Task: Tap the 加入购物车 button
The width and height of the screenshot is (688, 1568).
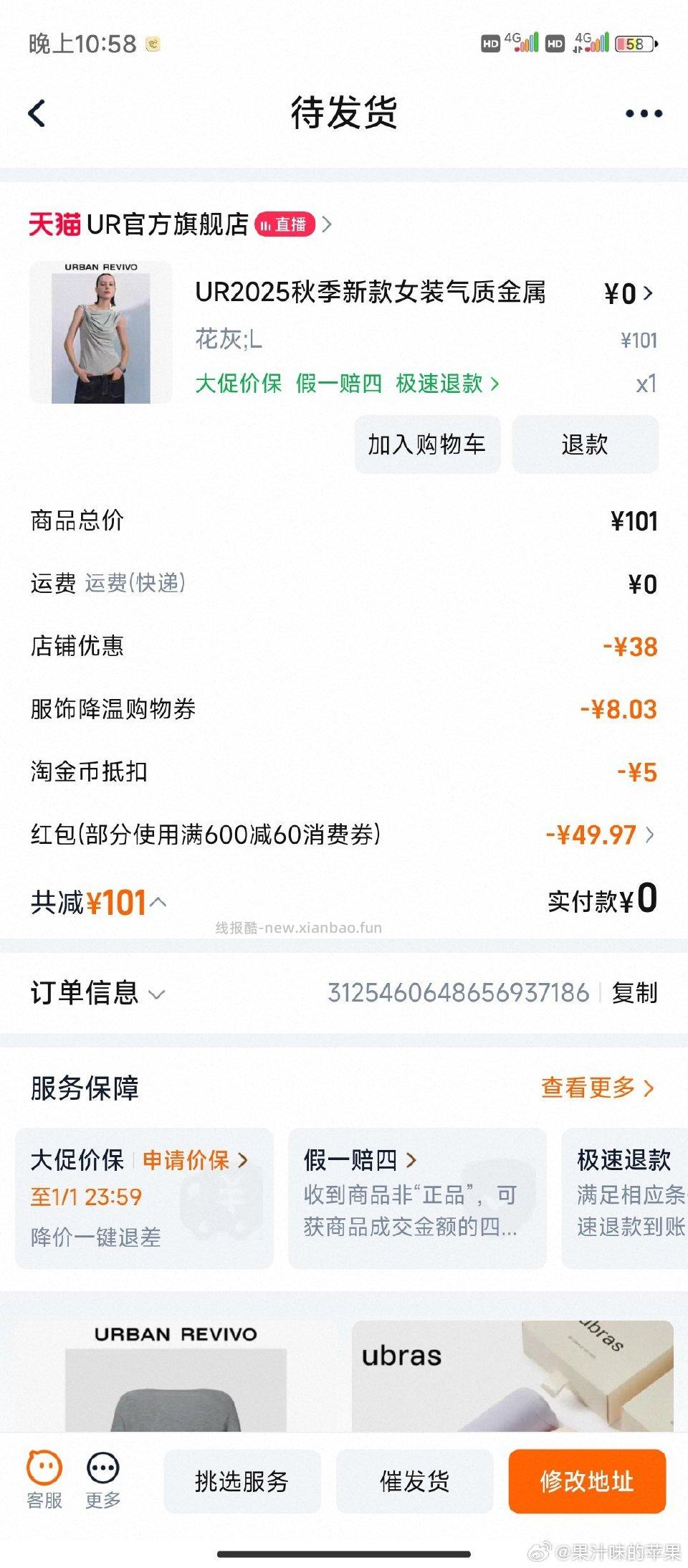Action: point(426,445)
